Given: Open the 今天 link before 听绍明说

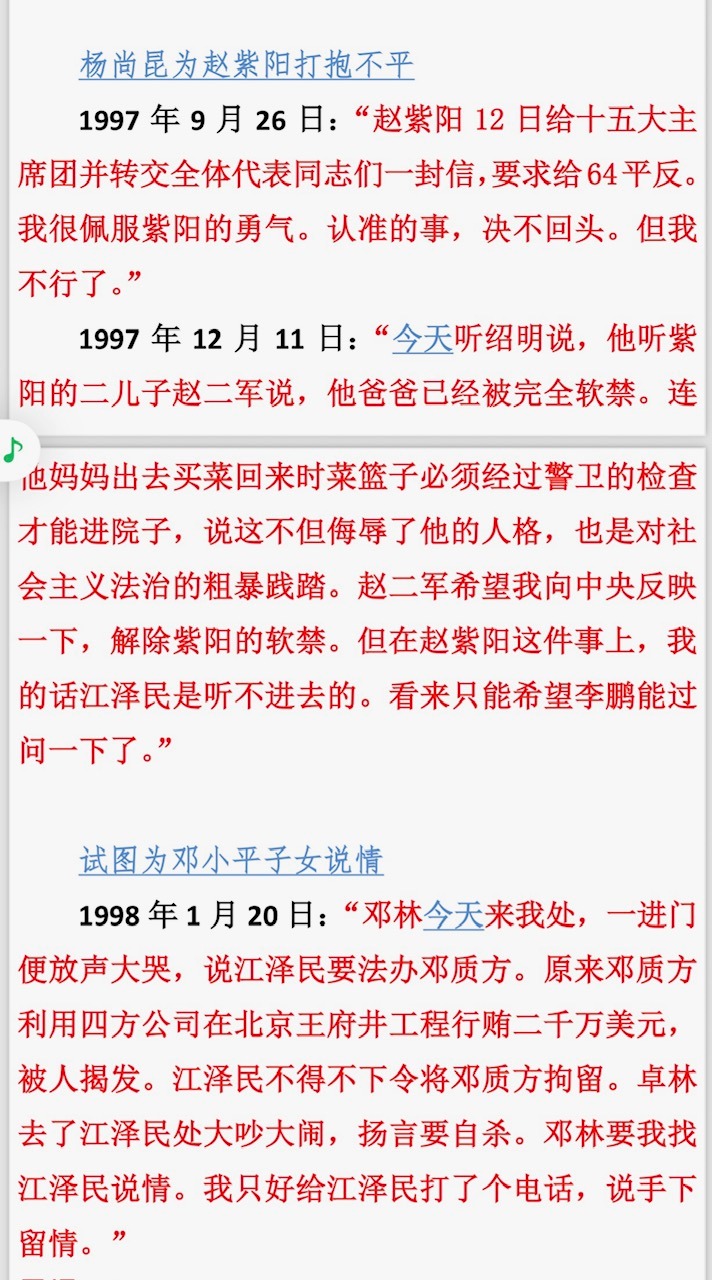Looking at the screenshot, I should [x=423, y=339].
